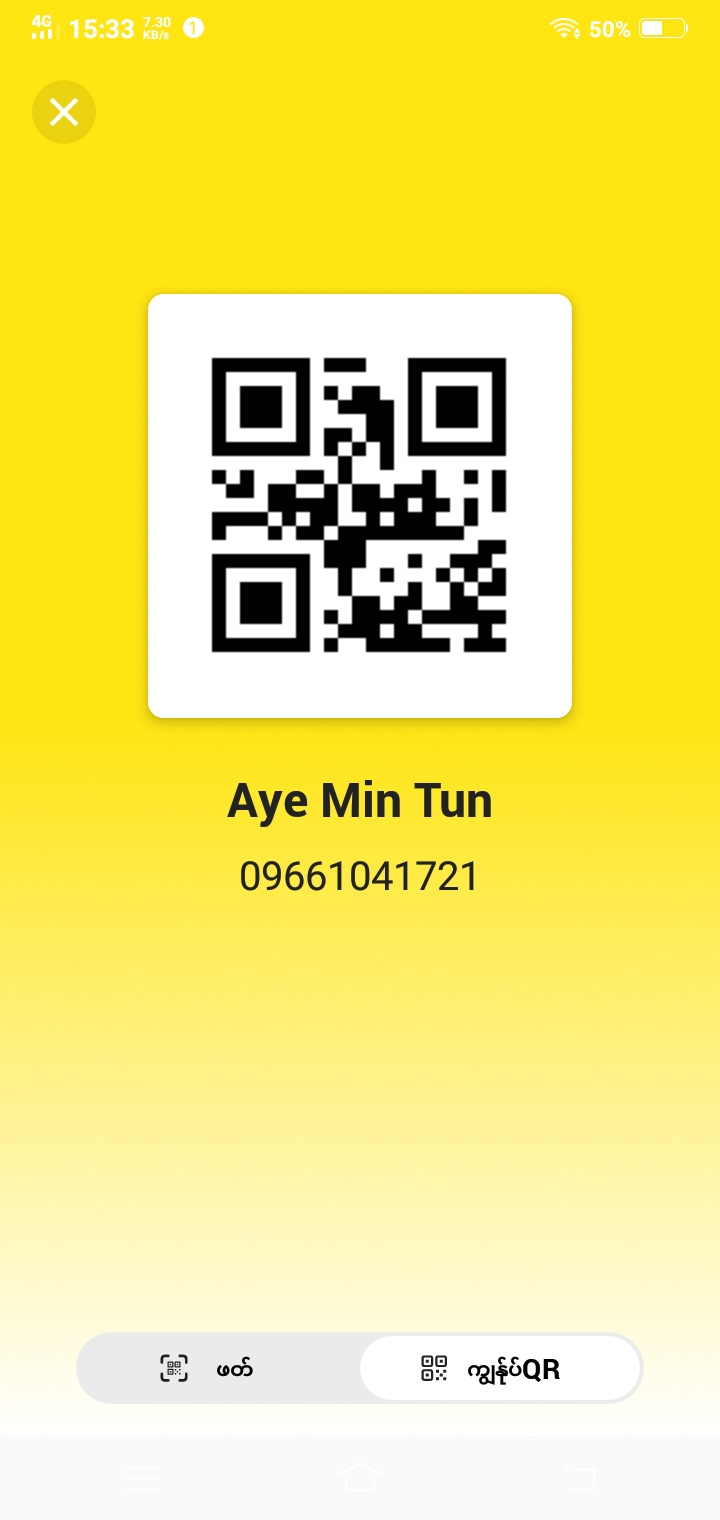Select the ကျွန်ုပ်QR tab
The height and width of the screenshot is (1520, 720).
click(499, 1368)
